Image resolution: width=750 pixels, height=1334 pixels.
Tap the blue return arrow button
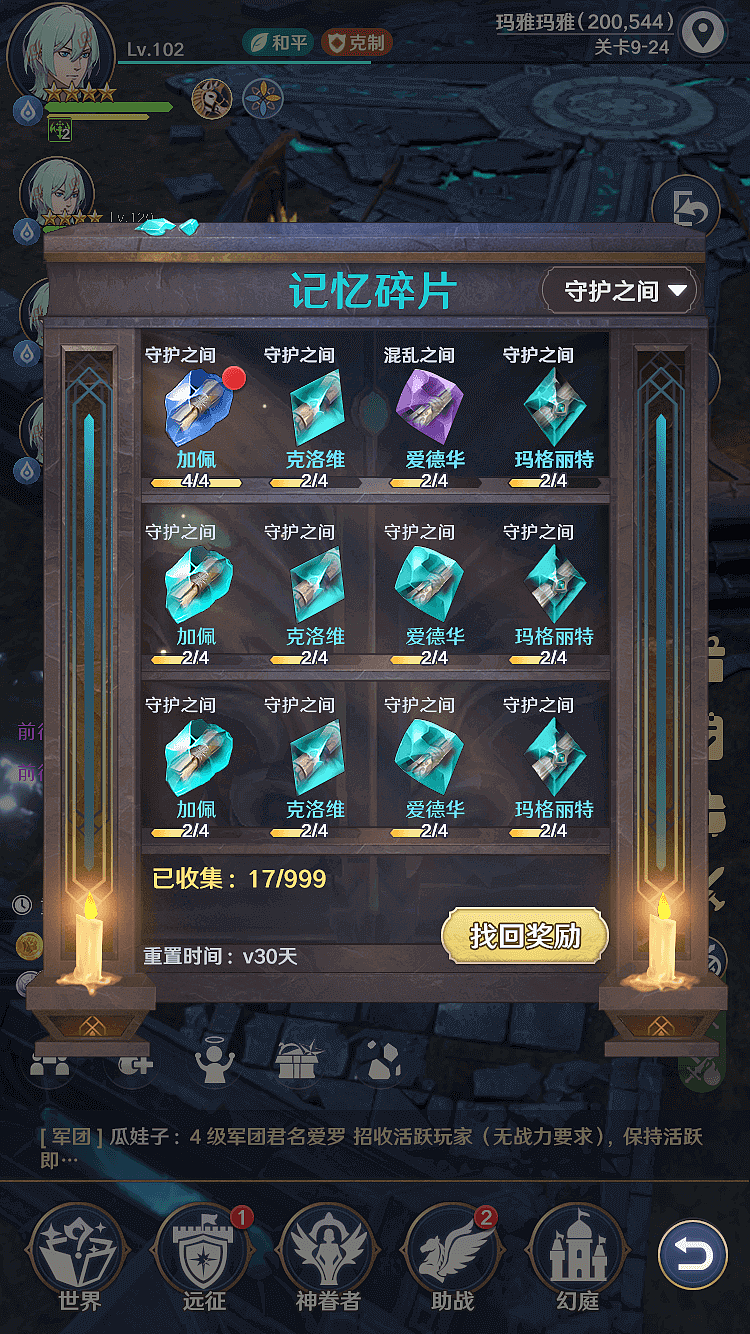(x=693, y=1256)
